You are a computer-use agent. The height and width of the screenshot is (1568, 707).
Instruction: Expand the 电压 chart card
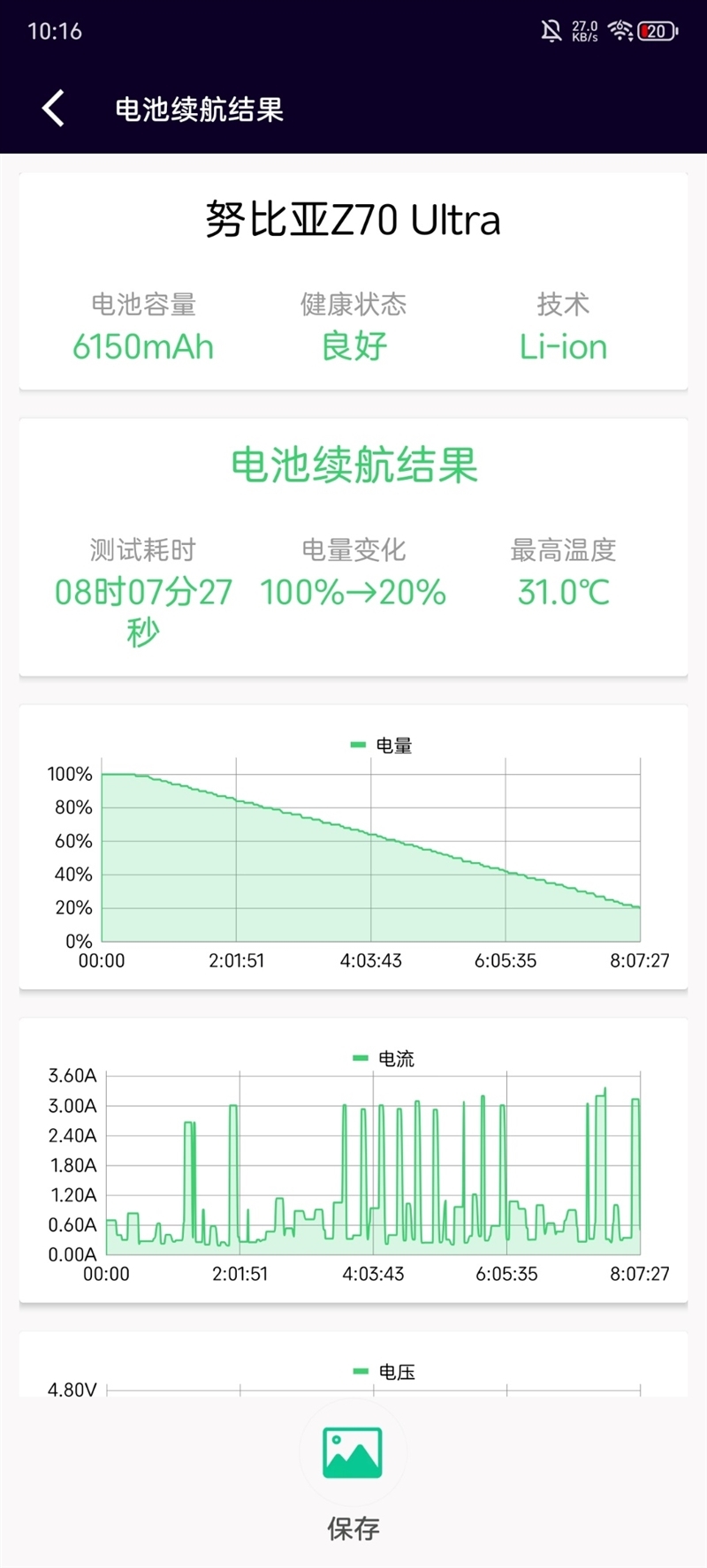pyautogui.click(x=353, y=1378)
